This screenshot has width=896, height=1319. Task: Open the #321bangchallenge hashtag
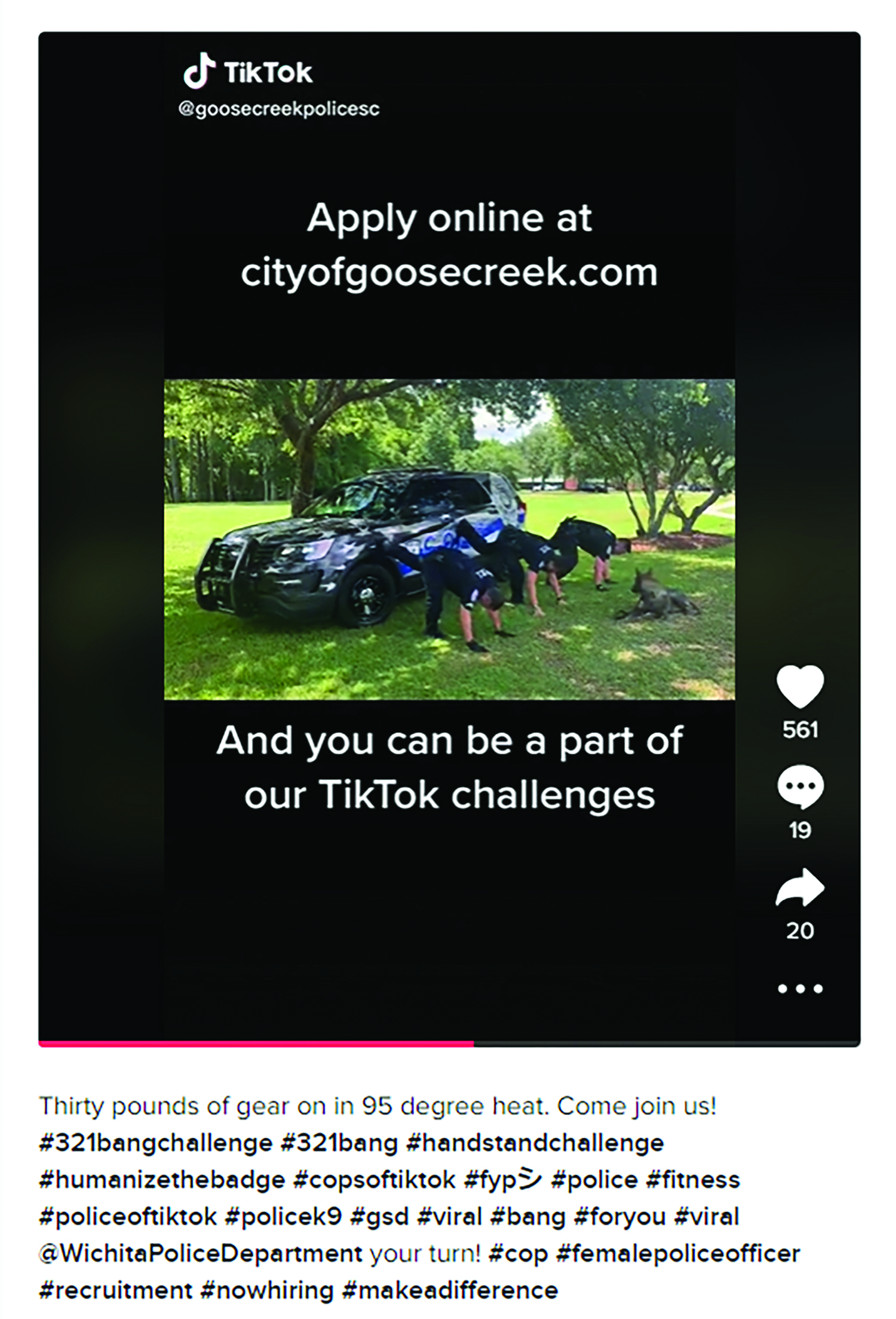155,1143
